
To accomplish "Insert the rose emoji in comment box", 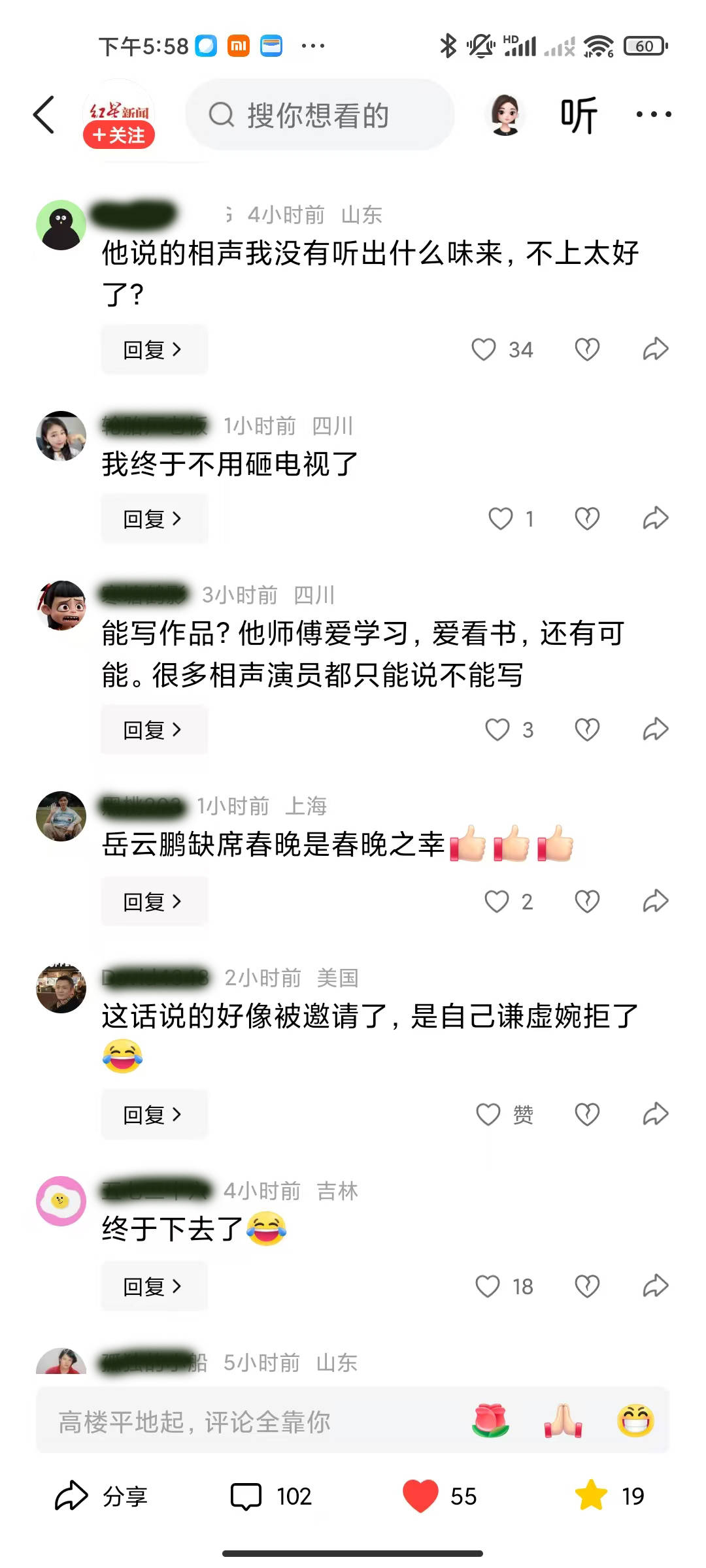I will click(491, 1422).
